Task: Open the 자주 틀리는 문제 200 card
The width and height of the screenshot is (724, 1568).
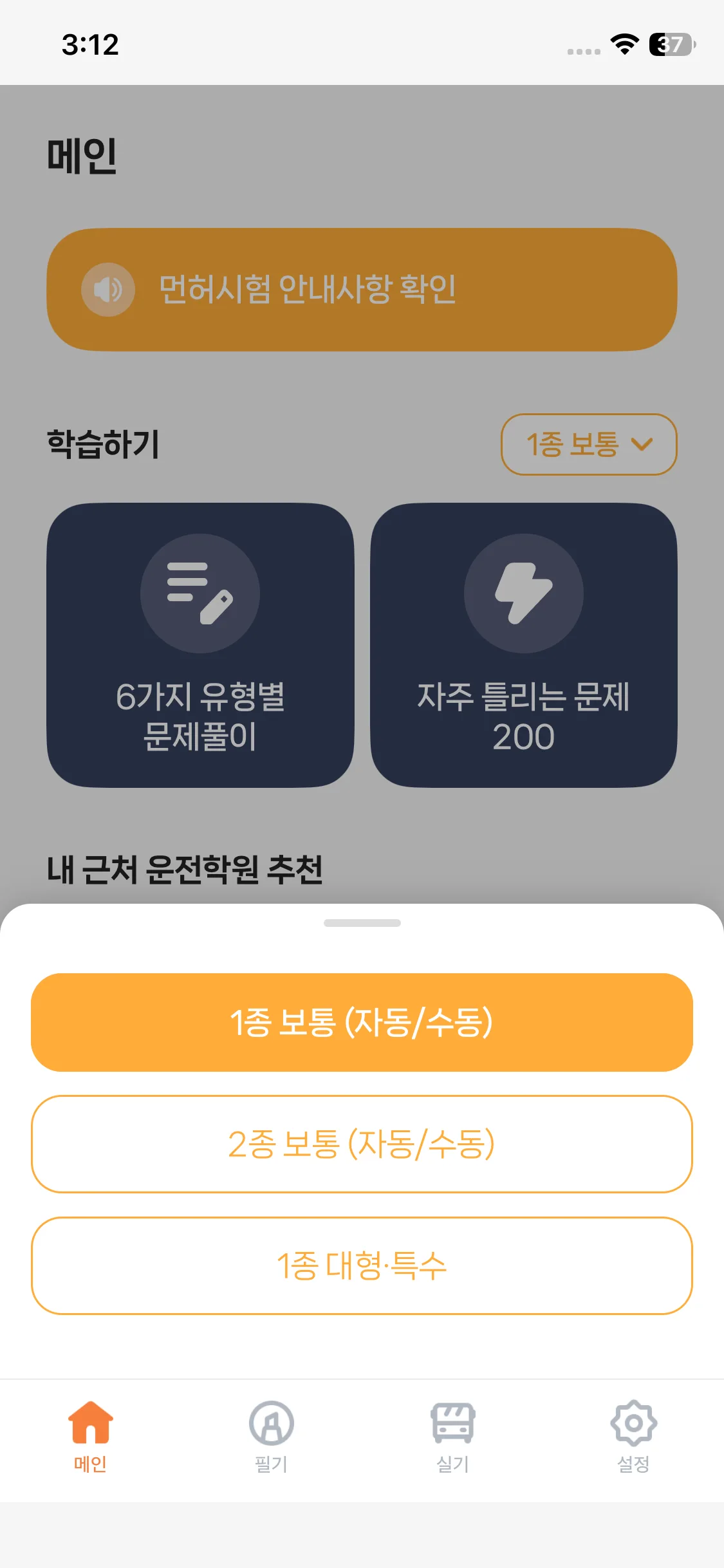Action: coord(523,645)
